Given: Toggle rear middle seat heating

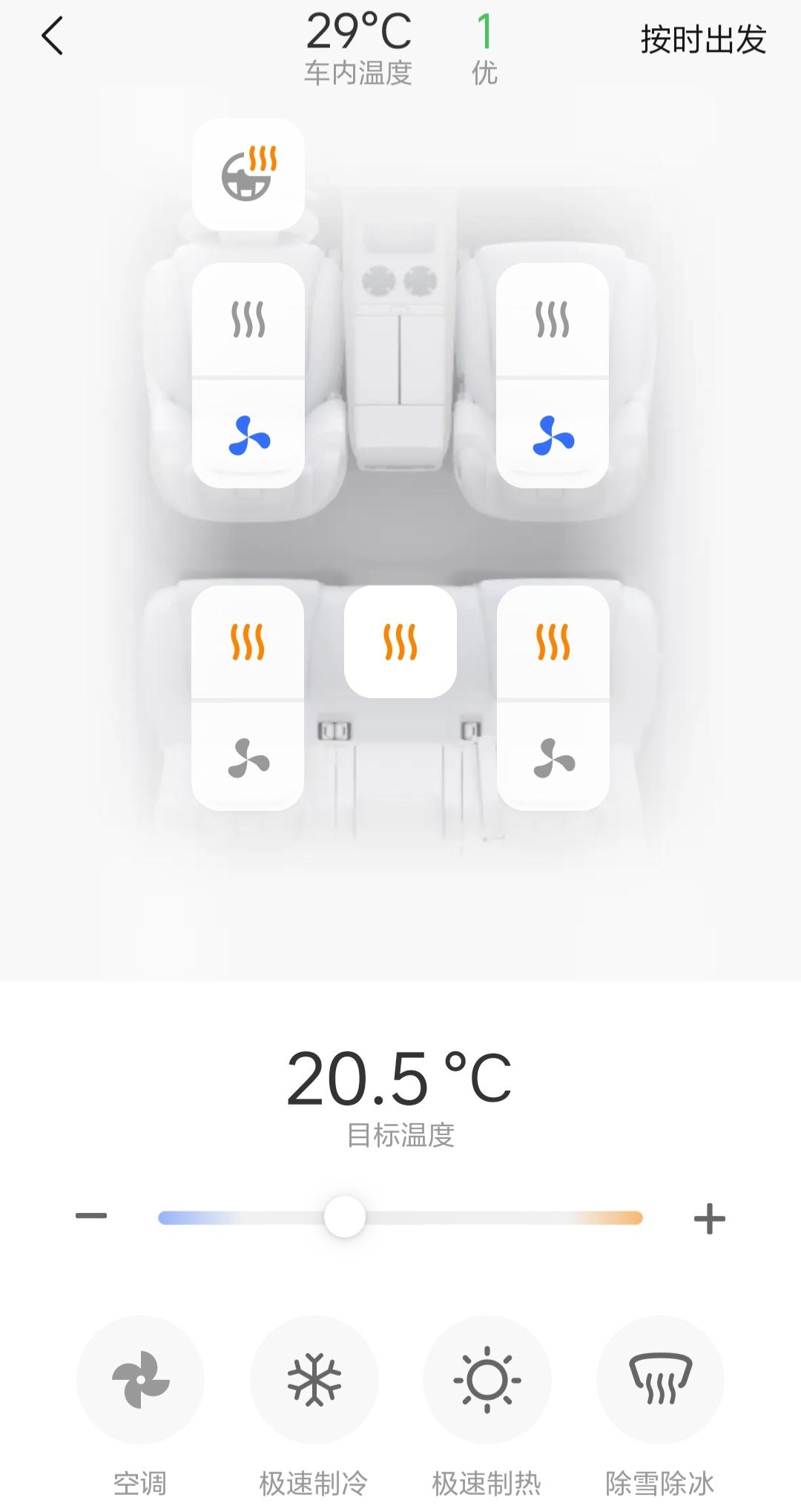Looking at the screenshot, I should tap(400, 642).
